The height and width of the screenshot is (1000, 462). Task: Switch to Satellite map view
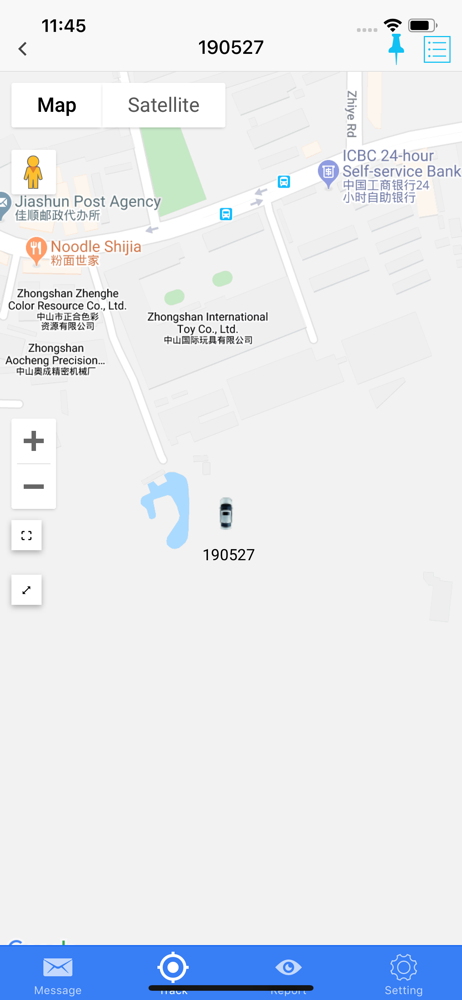click(x=163, y=105)
